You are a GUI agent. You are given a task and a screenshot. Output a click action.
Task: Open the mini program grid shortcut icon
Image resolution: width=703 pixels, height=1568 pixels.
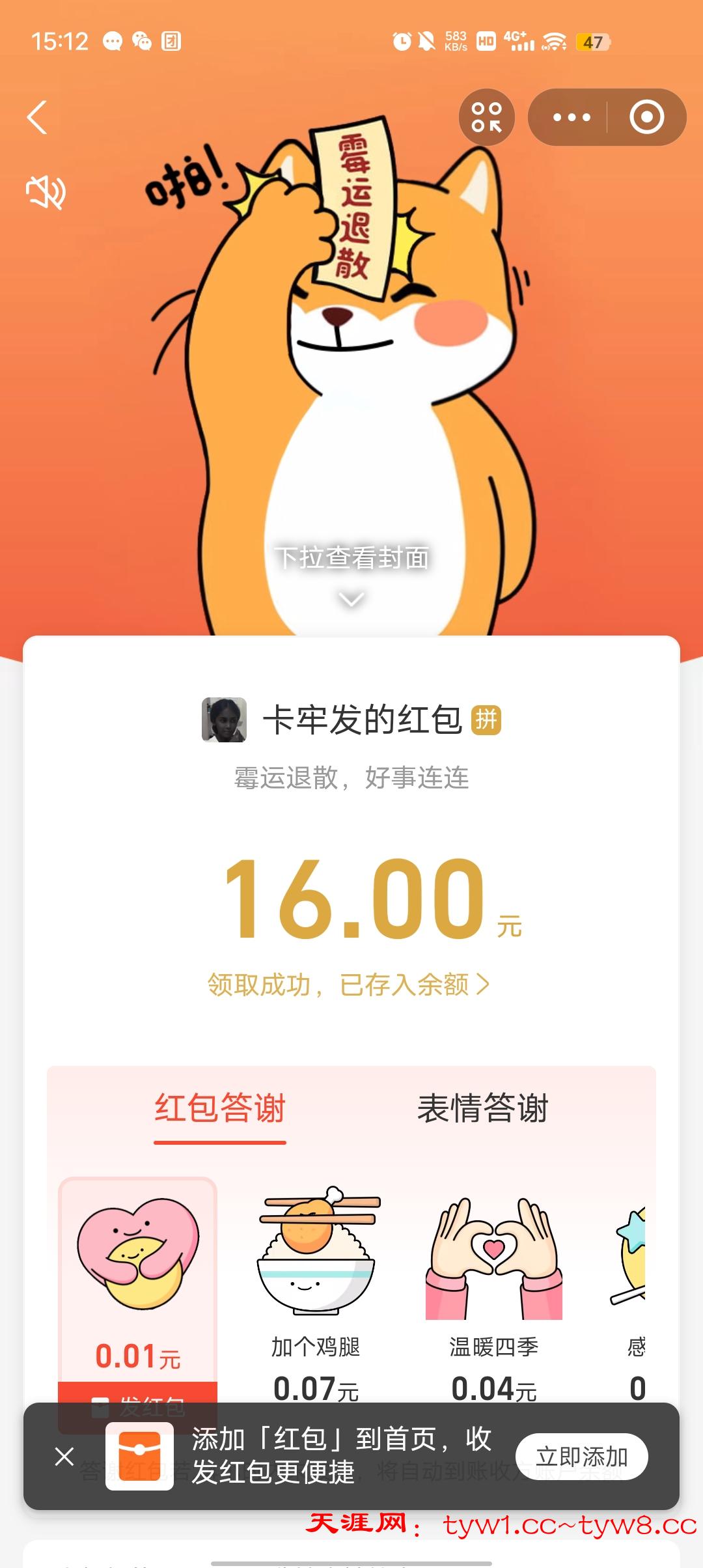pos(487,117)
